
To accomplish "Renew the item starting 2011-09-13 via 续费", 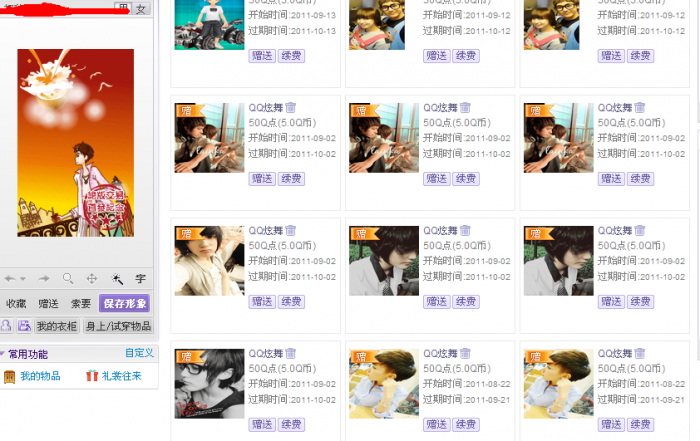I will [x=291, y=56].
